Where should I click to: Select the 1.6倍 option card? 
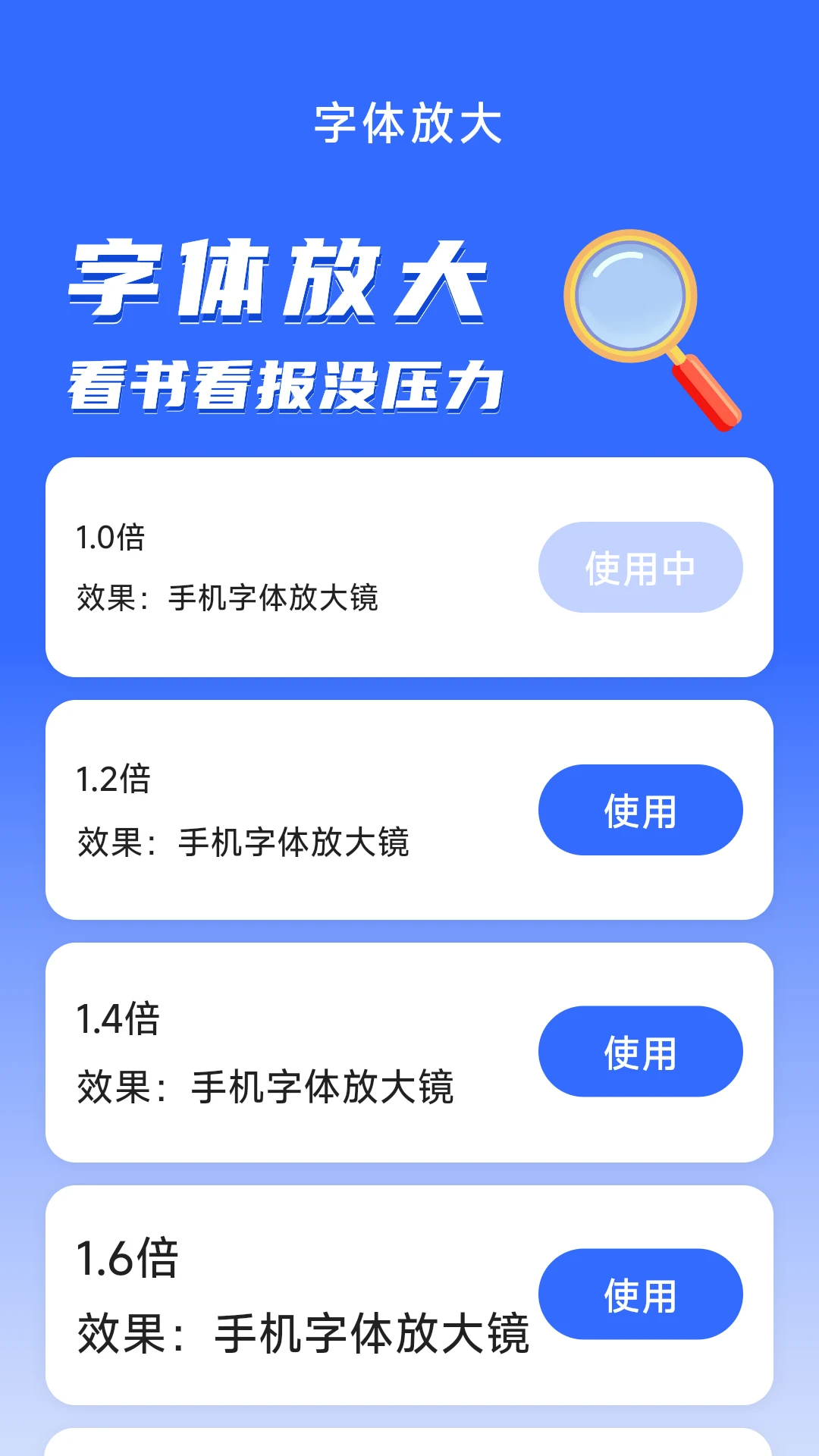409,1293
